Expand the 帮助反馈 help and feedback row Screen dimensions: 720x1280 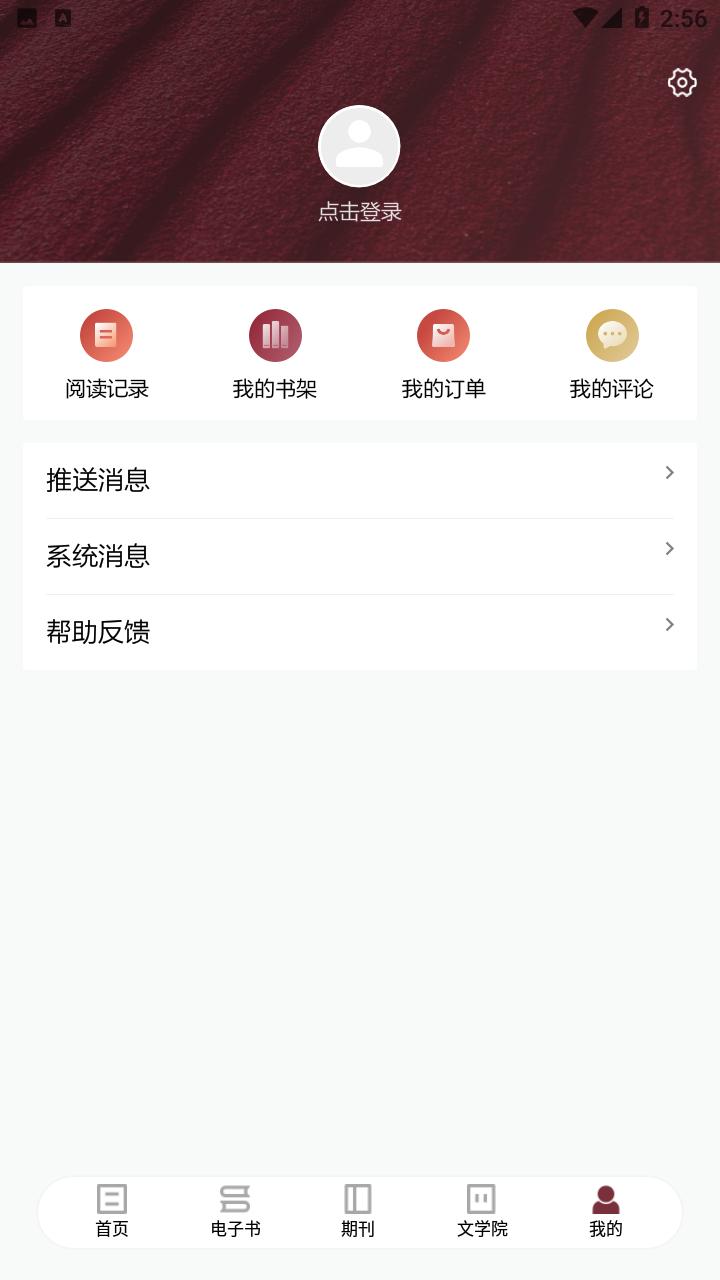pos(360,632)
